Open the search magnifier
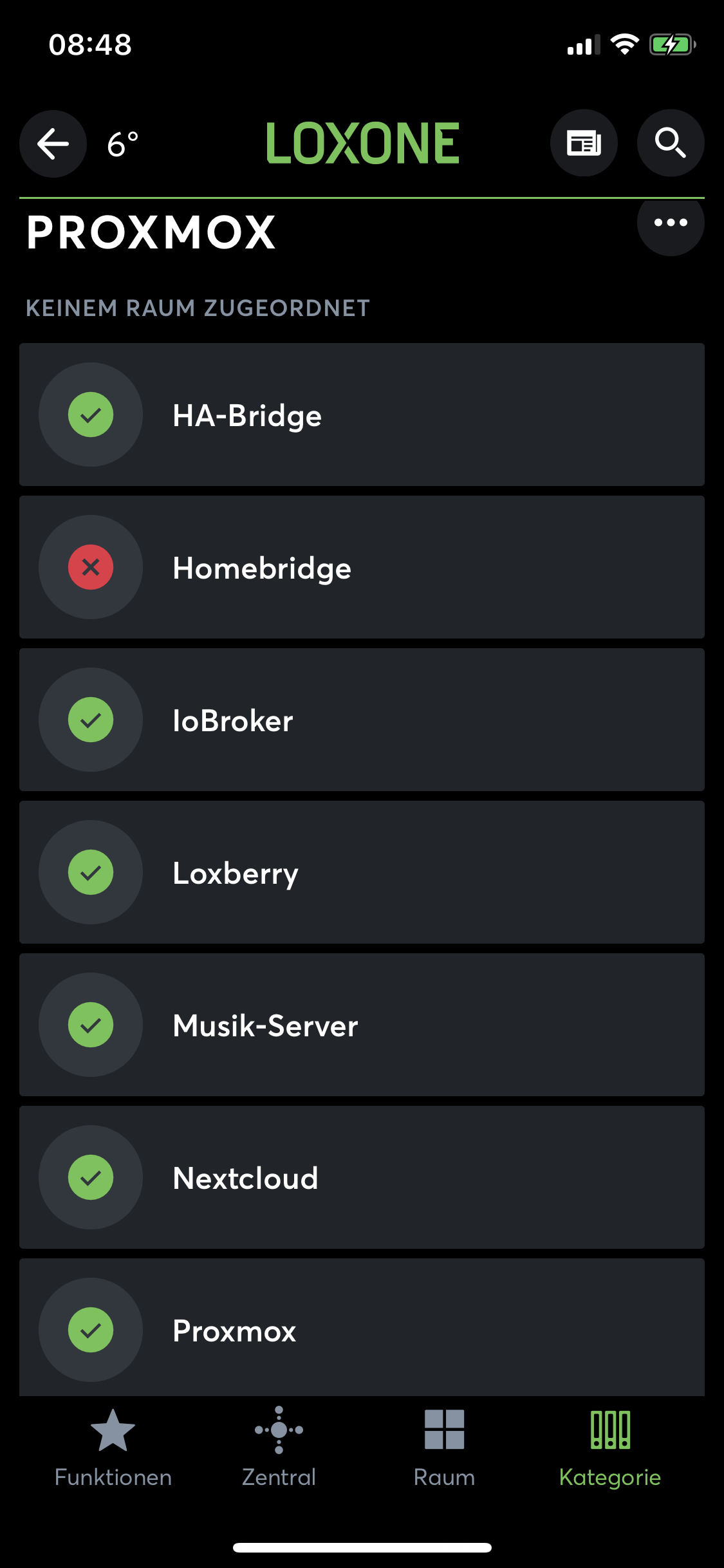 point(670,143)
